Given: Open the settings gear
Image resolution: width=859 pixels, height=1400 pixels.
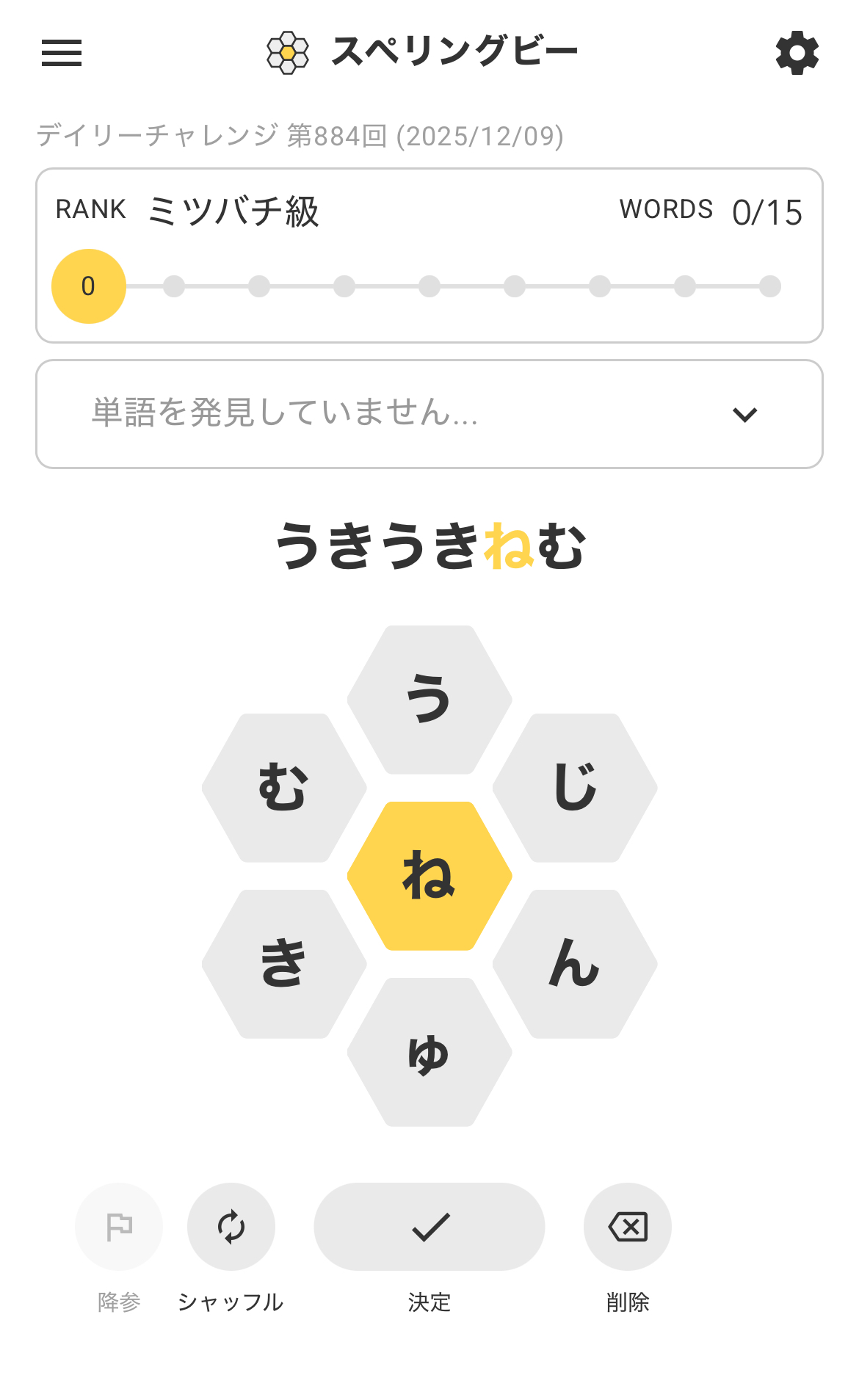Looking at the screenshot, I should coord(797,53).
